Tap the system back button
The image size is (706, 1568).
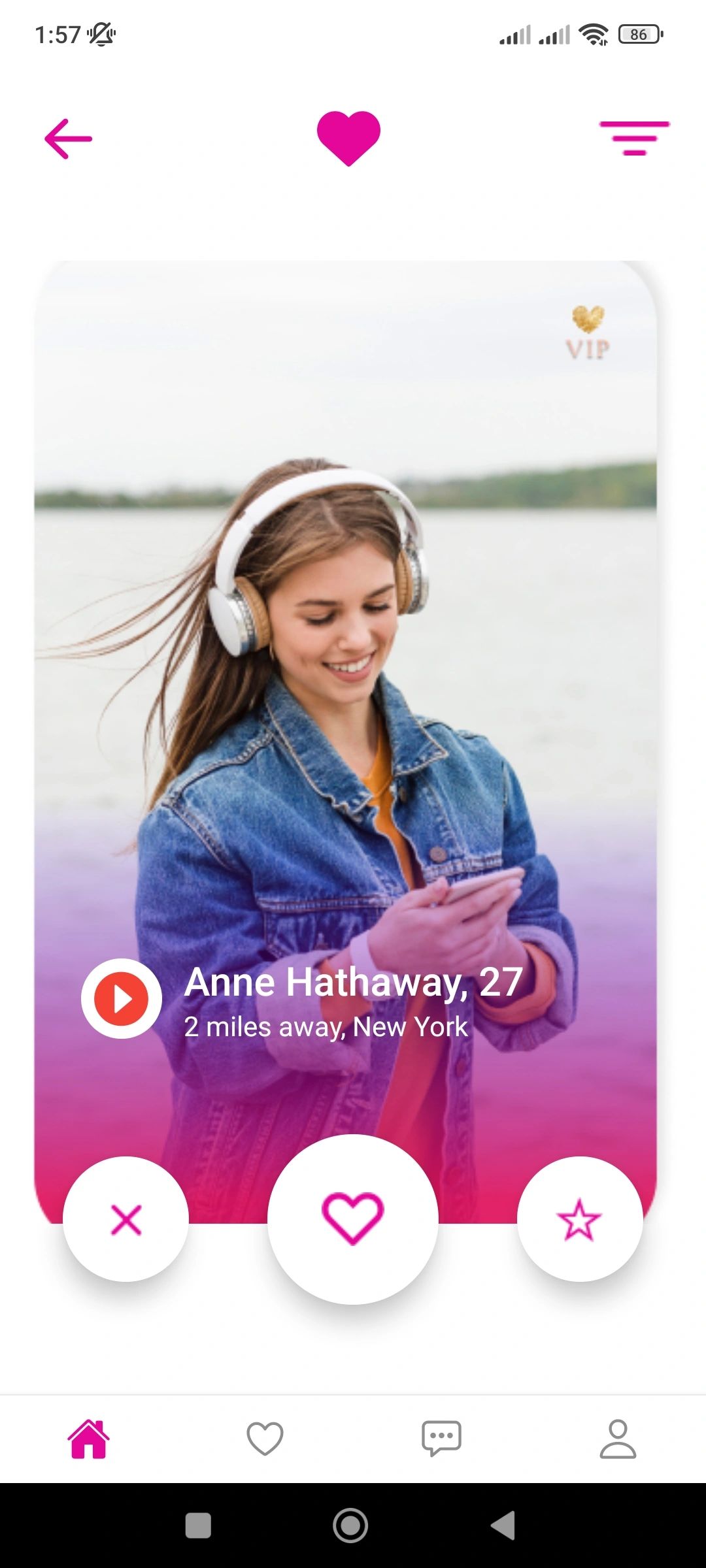pyautogui.click(x=503, y=1526)
